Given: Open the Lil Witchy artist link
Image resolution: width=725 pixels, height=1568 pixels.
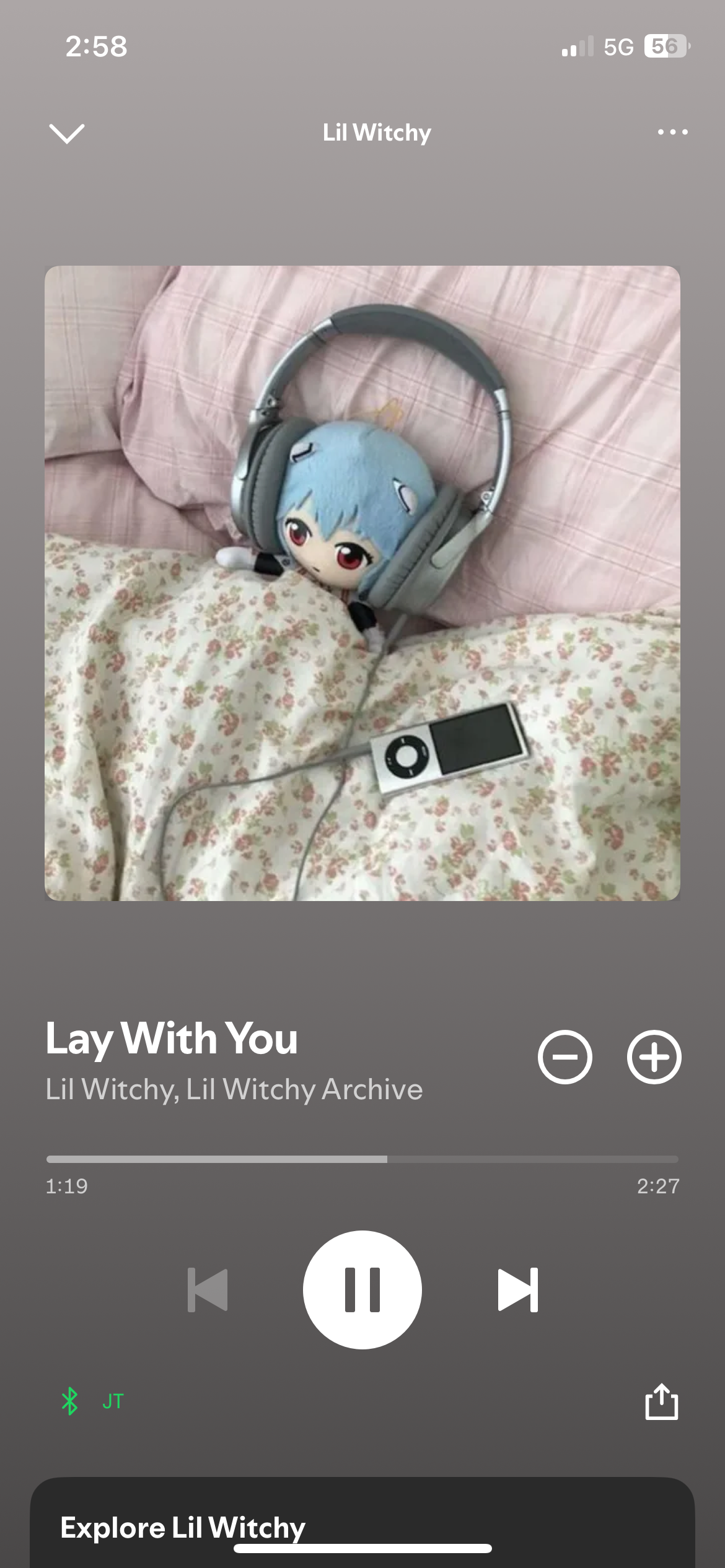Looking at the screenshot, I should pyautogui.click(x=111, y=1089).
